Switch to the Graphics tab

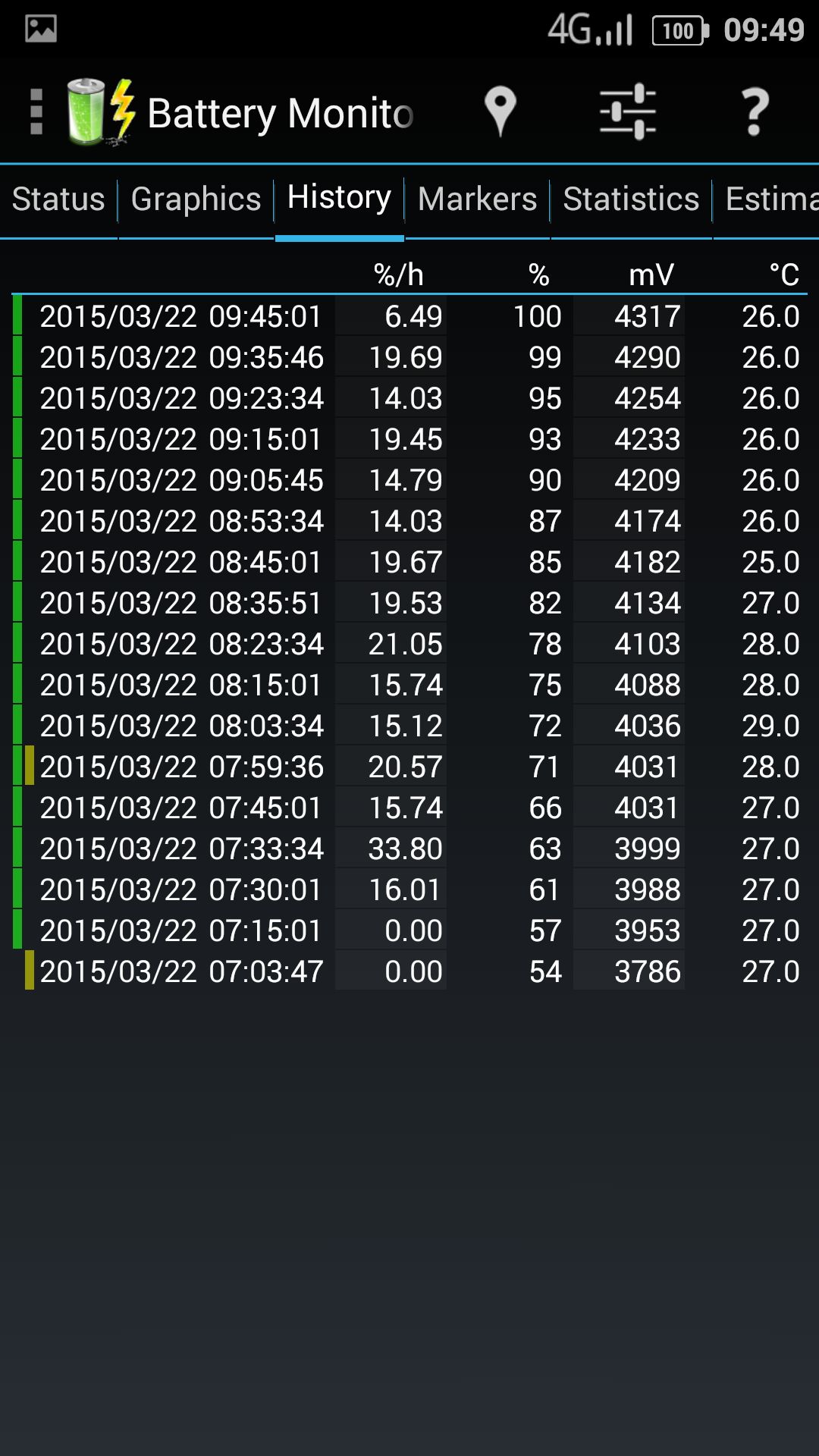(196, 199)
